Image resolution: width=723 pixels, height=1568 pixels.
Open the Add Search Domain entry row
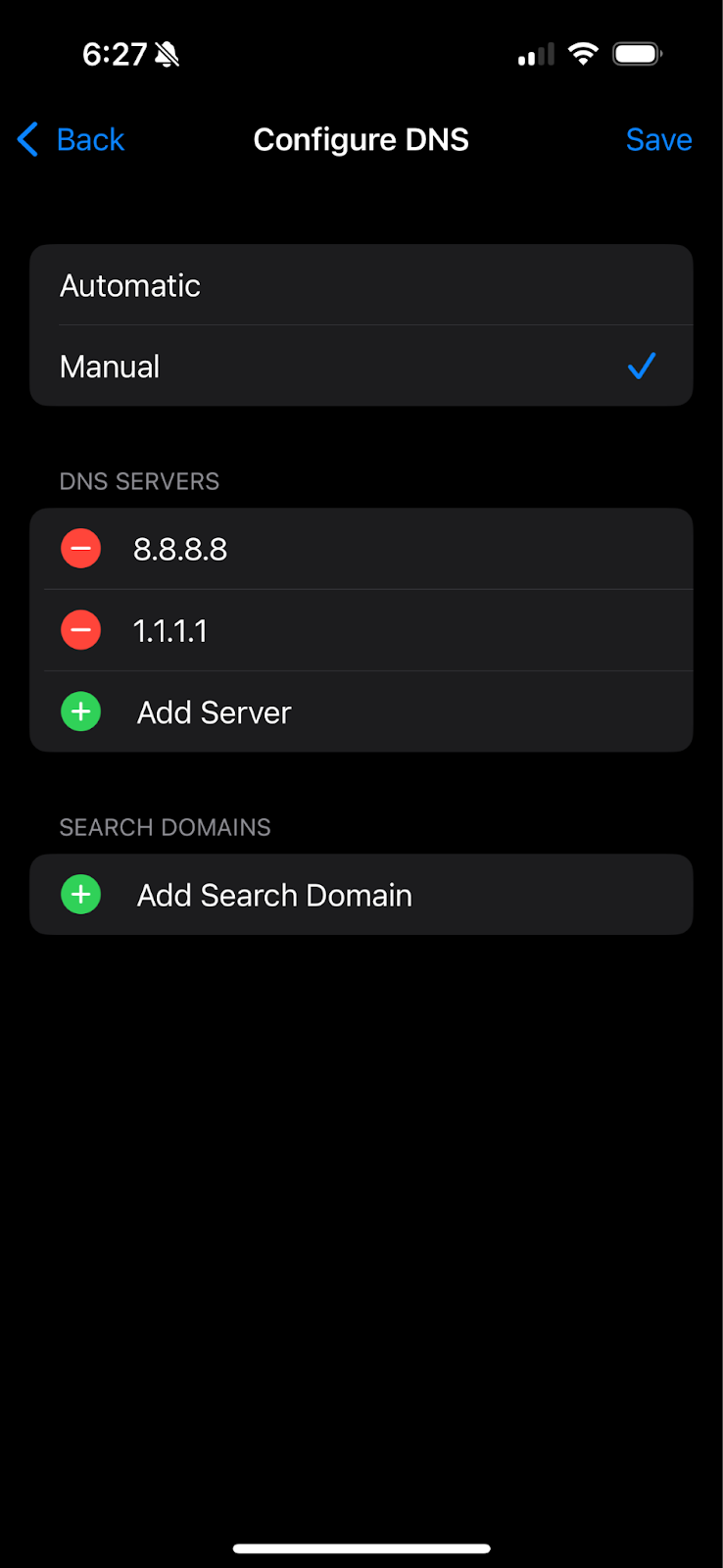pos(361,894)
